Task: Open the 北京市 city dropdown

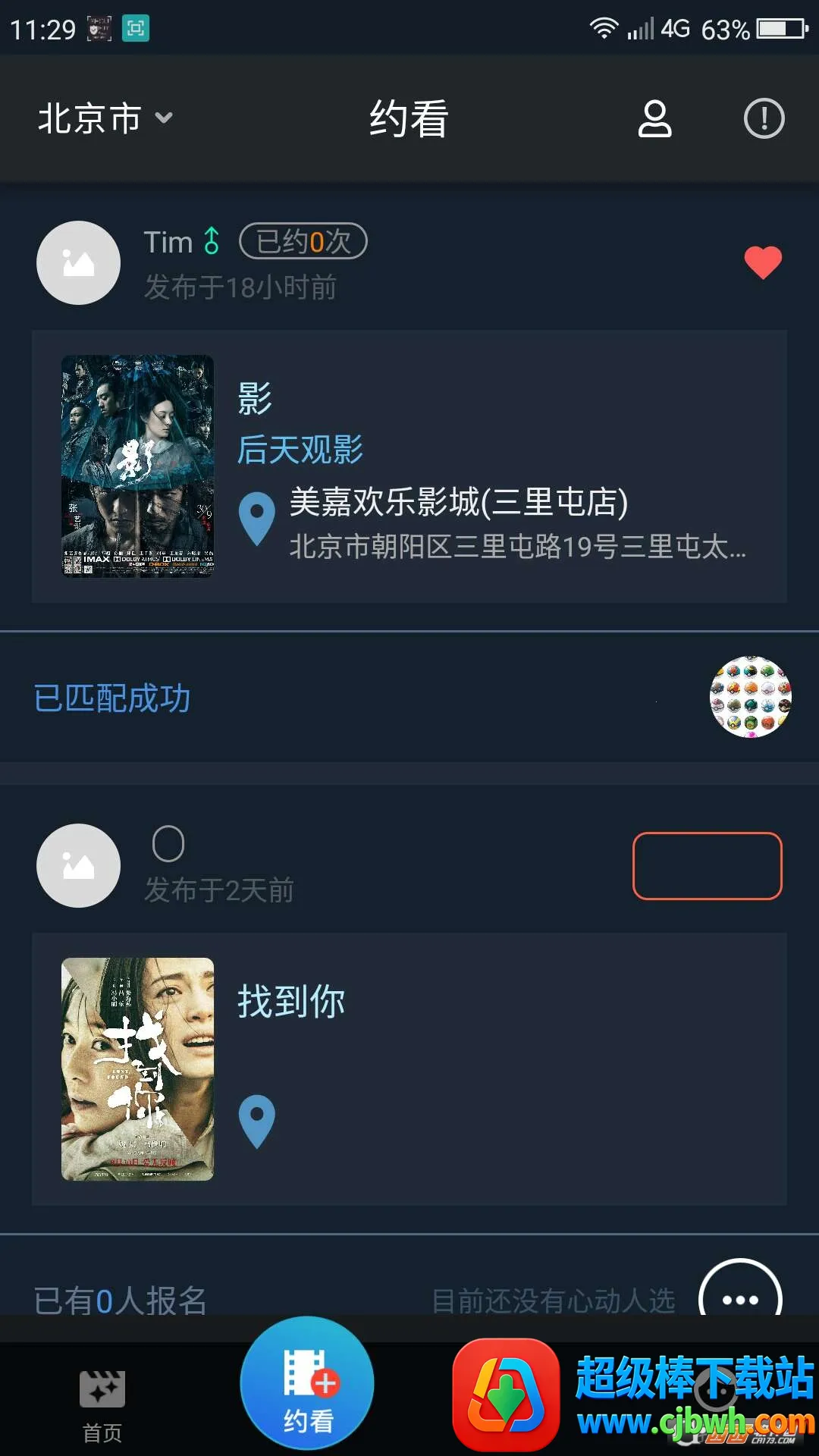Action: pos(106,118)
